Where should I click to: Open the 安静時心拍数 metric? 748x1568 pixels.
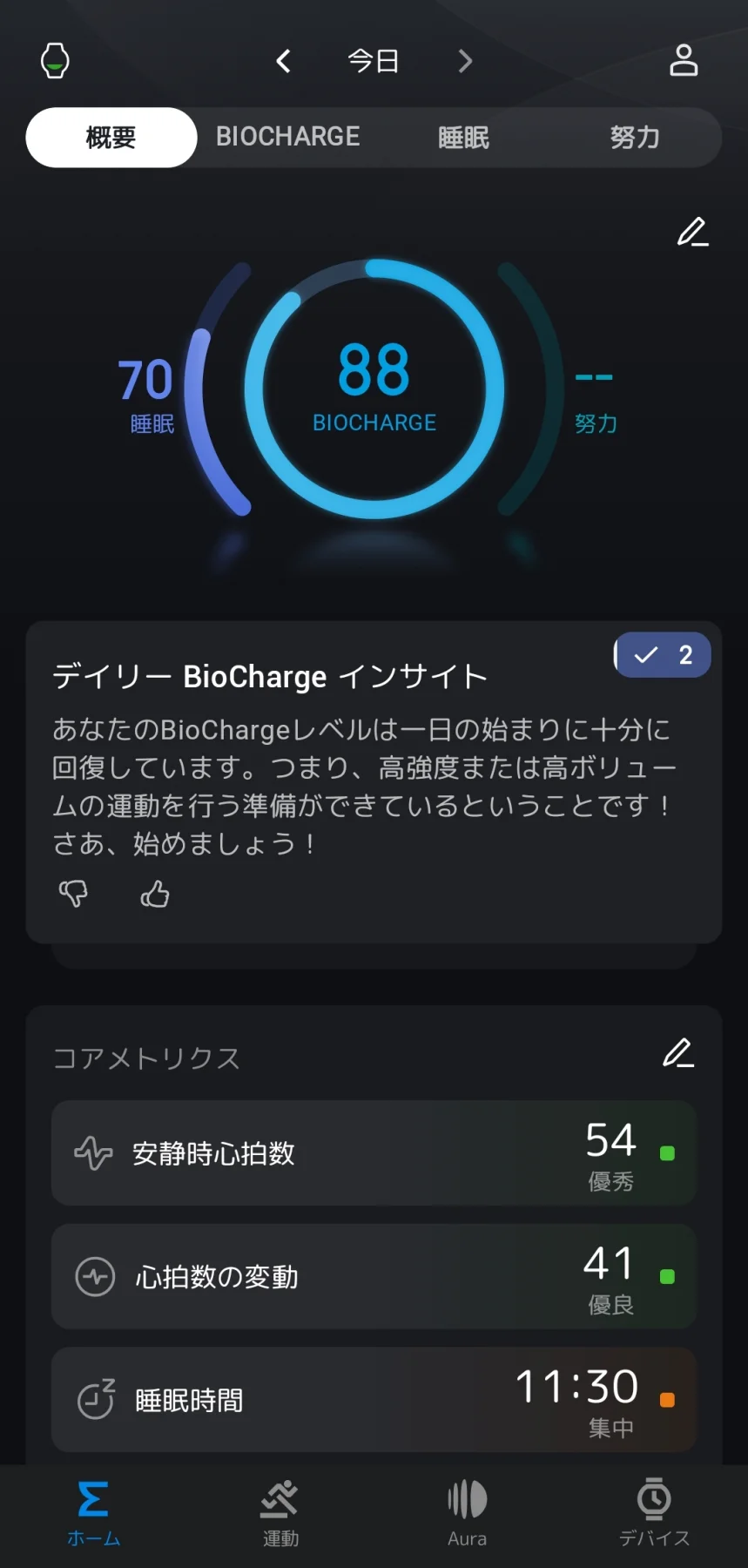coord(374,1152)
